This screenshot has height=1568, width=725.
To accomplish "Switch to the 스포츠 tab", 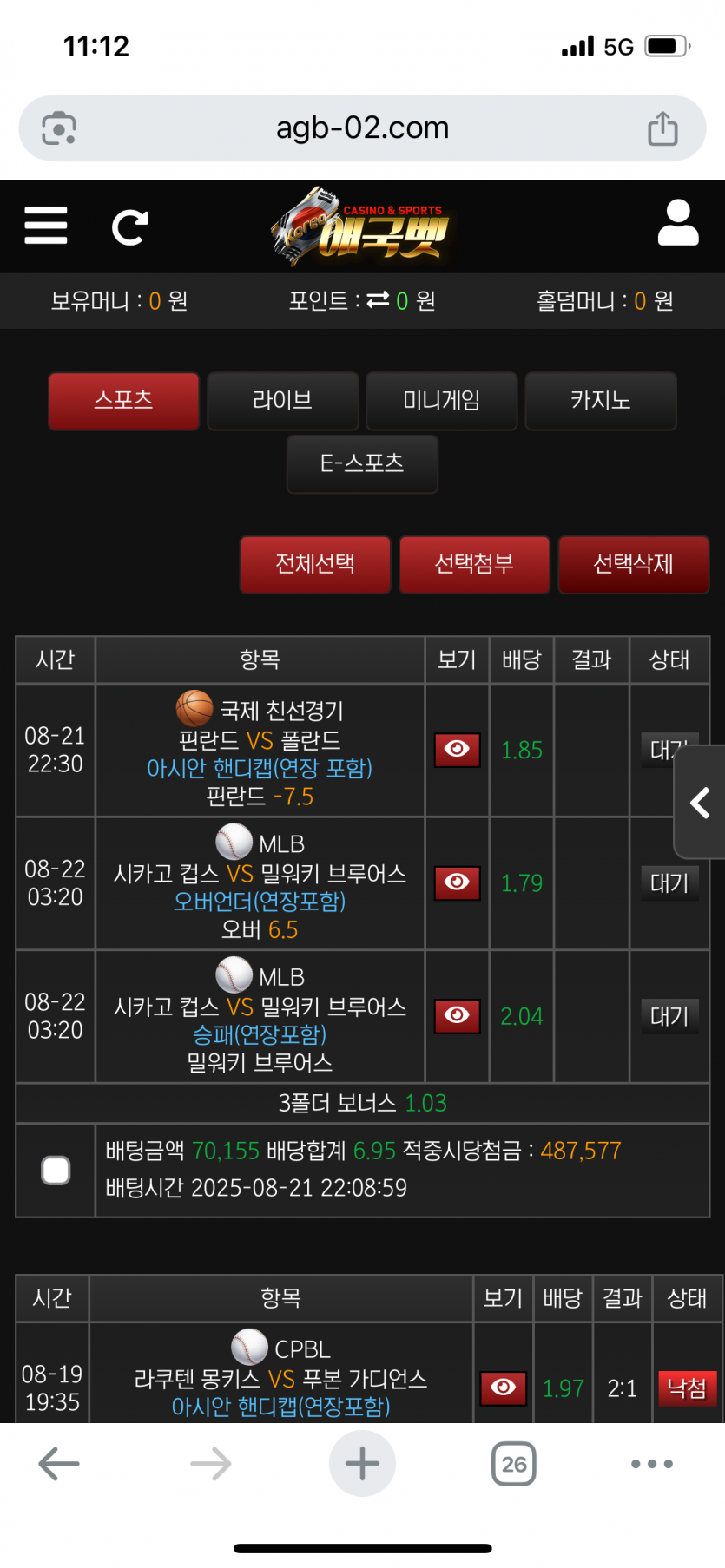I will coord(124,401).
